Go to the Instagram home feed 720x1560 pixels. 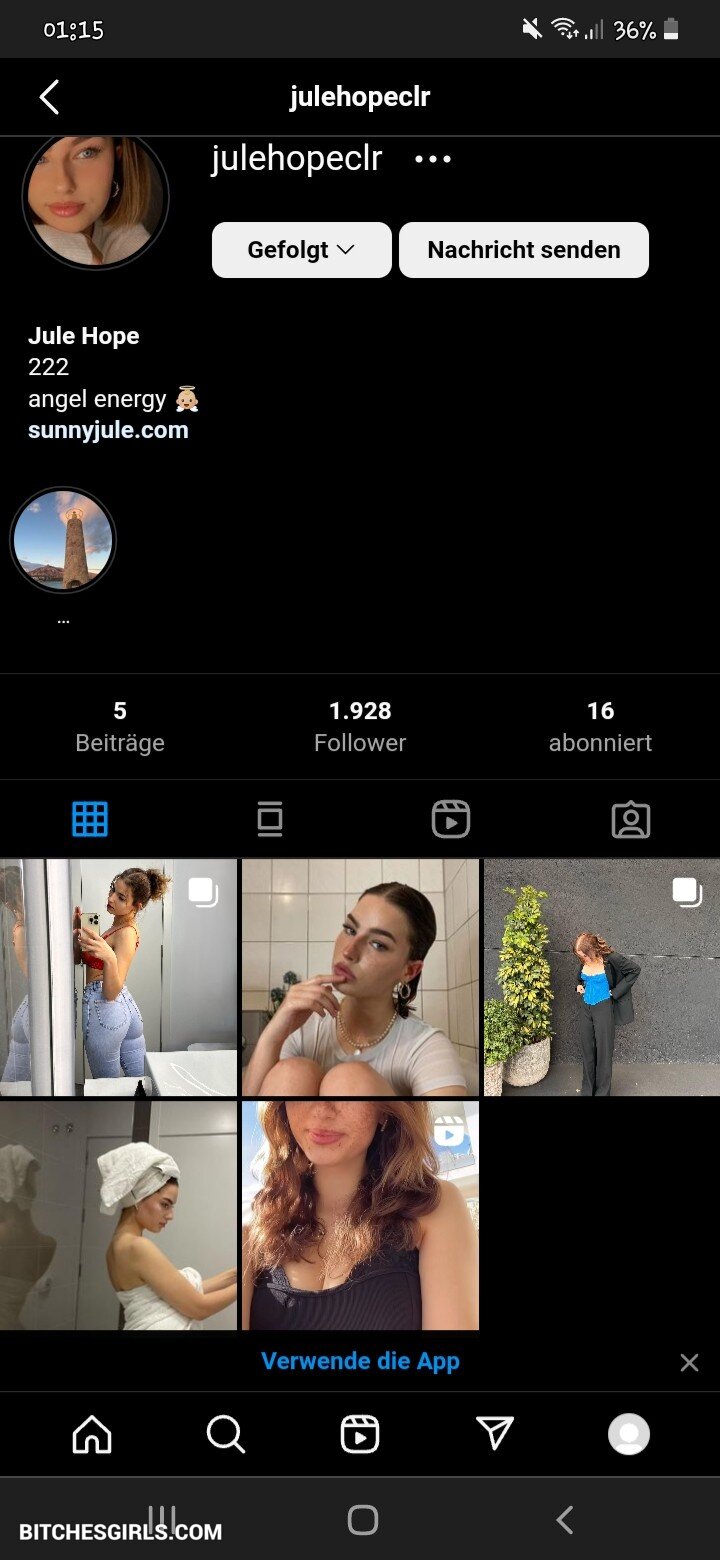pyautogui.click(x=92, y=1435)
